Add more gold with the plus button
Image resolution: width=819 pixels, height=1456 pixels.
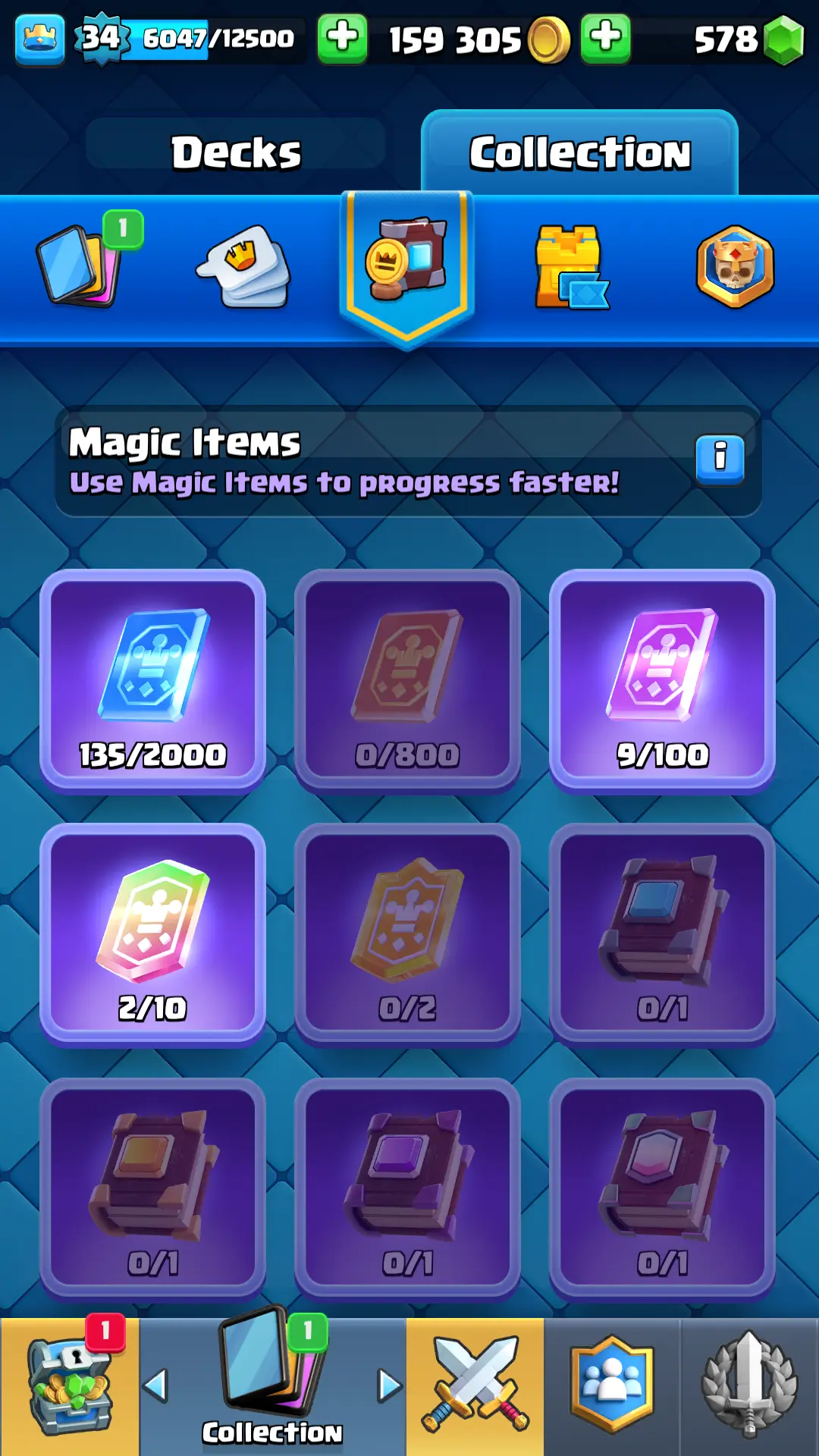[342, 38]
